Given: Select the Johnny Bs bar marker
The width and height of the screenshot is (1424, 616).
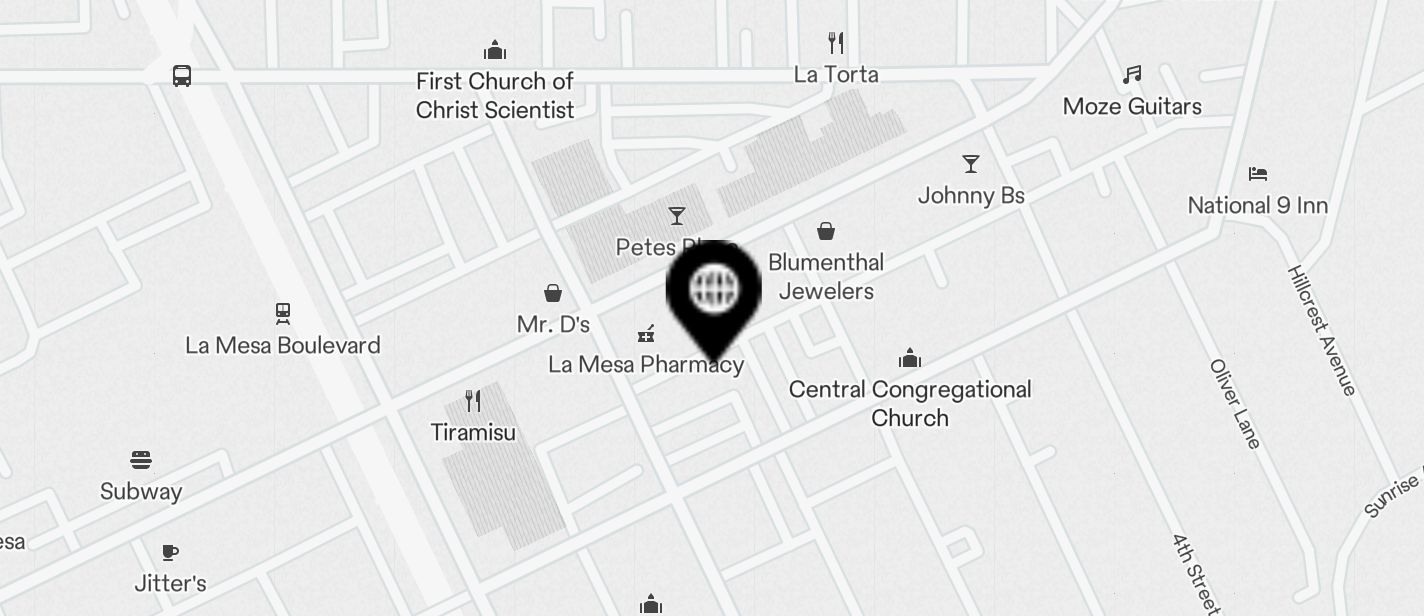Looking at the screenshot, I should click(970, 164).
